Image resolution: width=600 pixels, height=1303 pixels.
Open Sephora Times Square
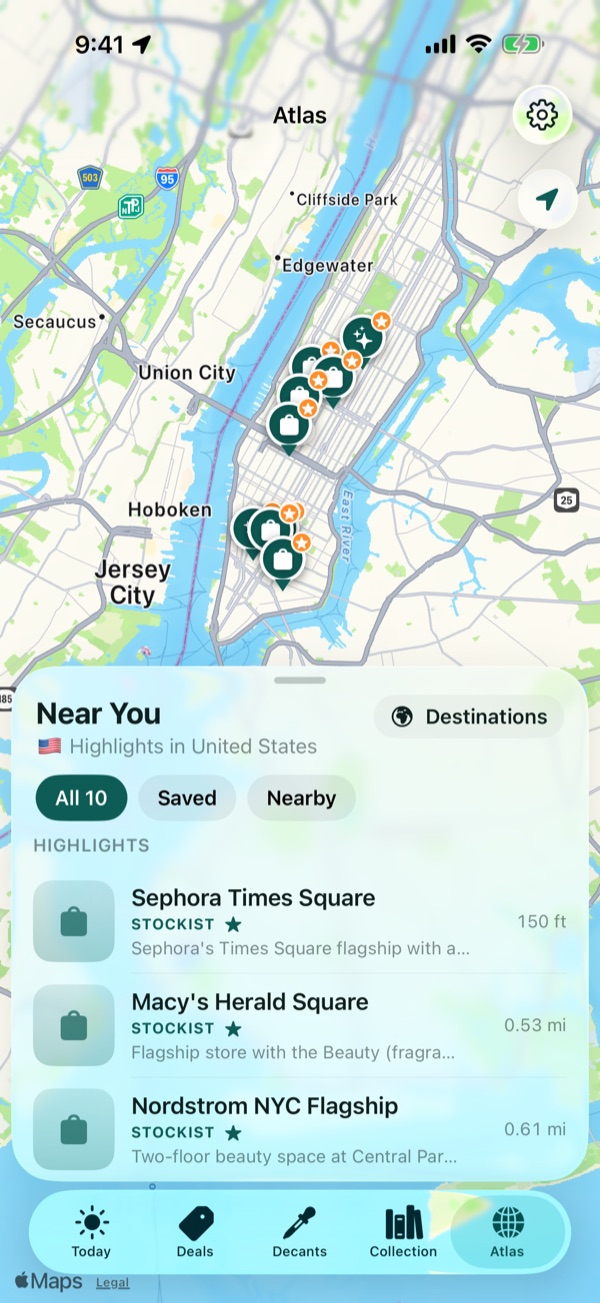tap(300, 921)
